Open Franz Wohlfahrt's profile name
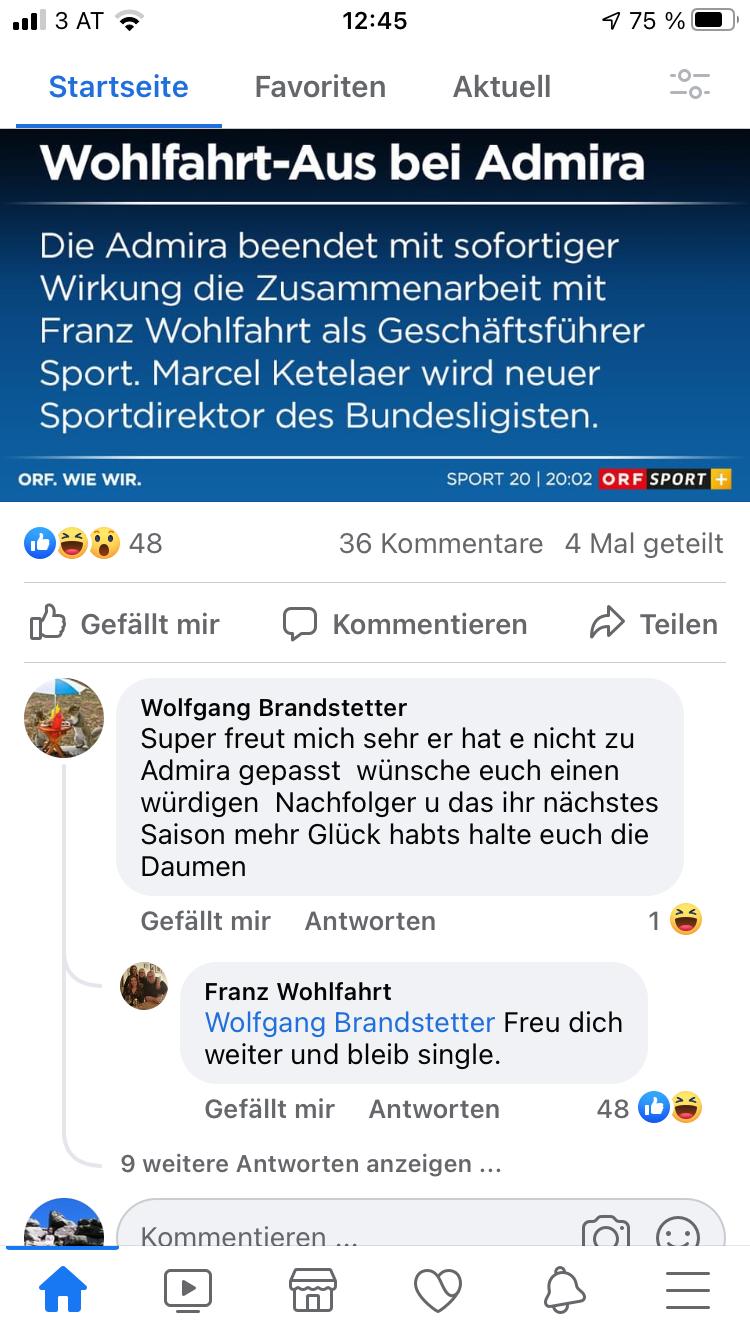The image size is (750, 1334). 298,992
